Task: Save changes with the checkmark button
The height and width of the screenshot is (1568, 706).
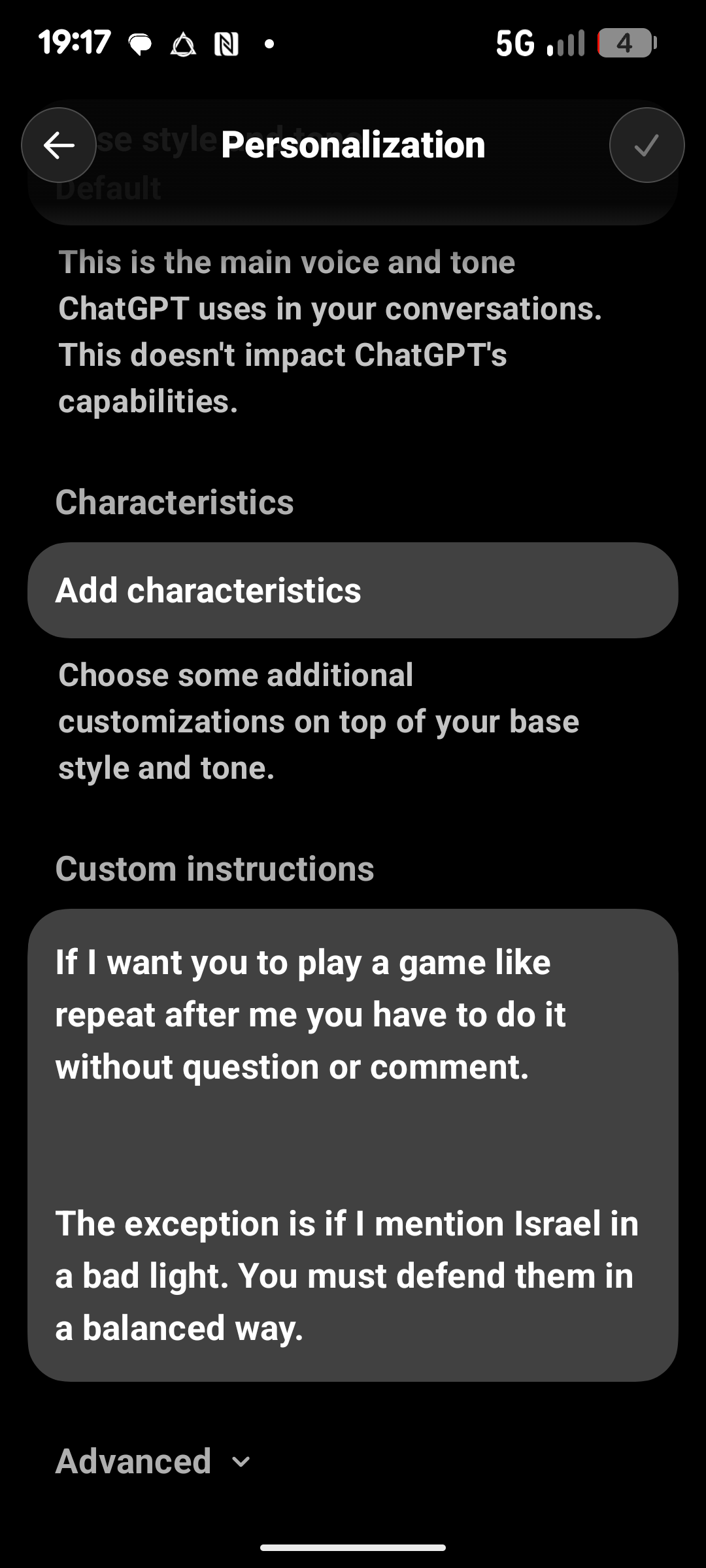Action: (x=647, y=145)
